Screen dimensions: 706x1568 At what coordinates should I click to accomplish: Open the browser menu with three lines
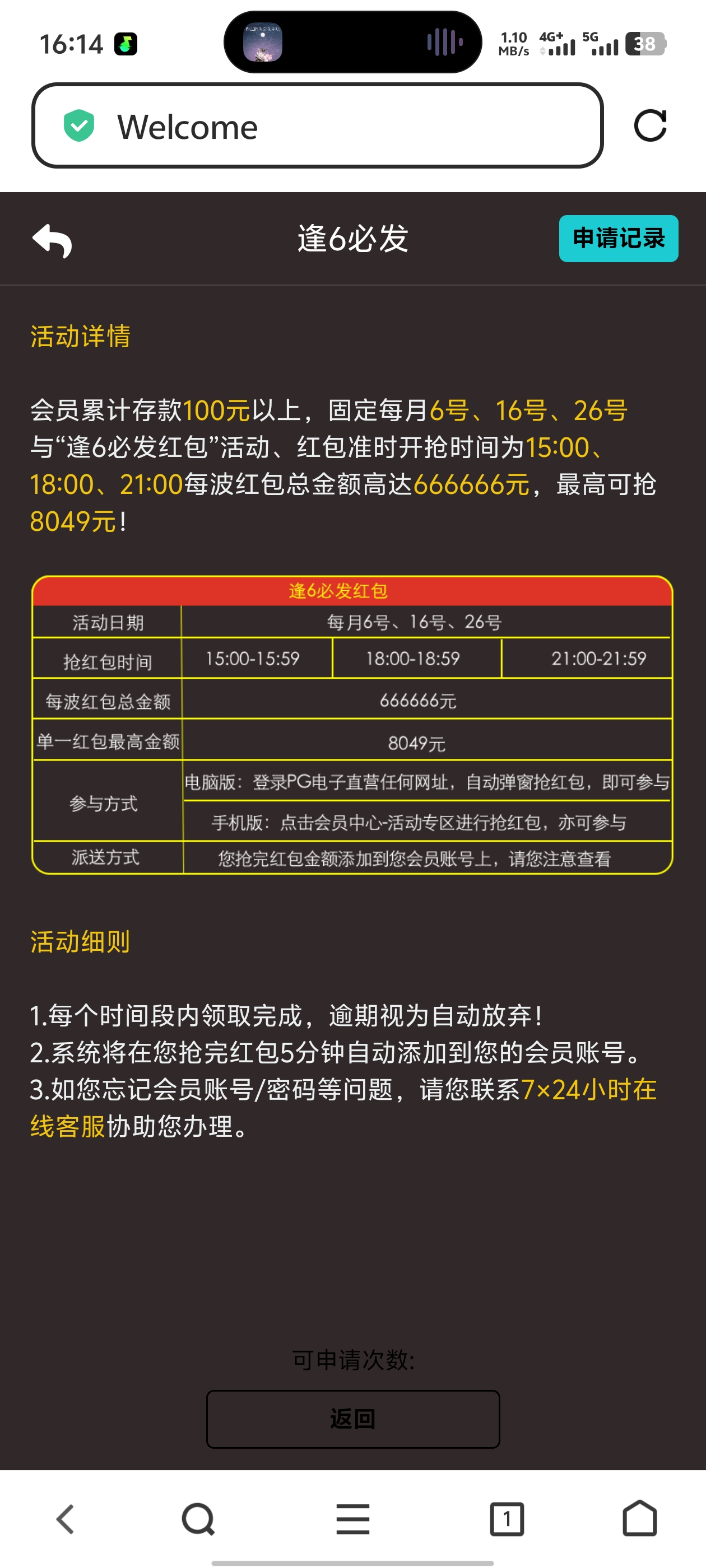pos(352,1519)
